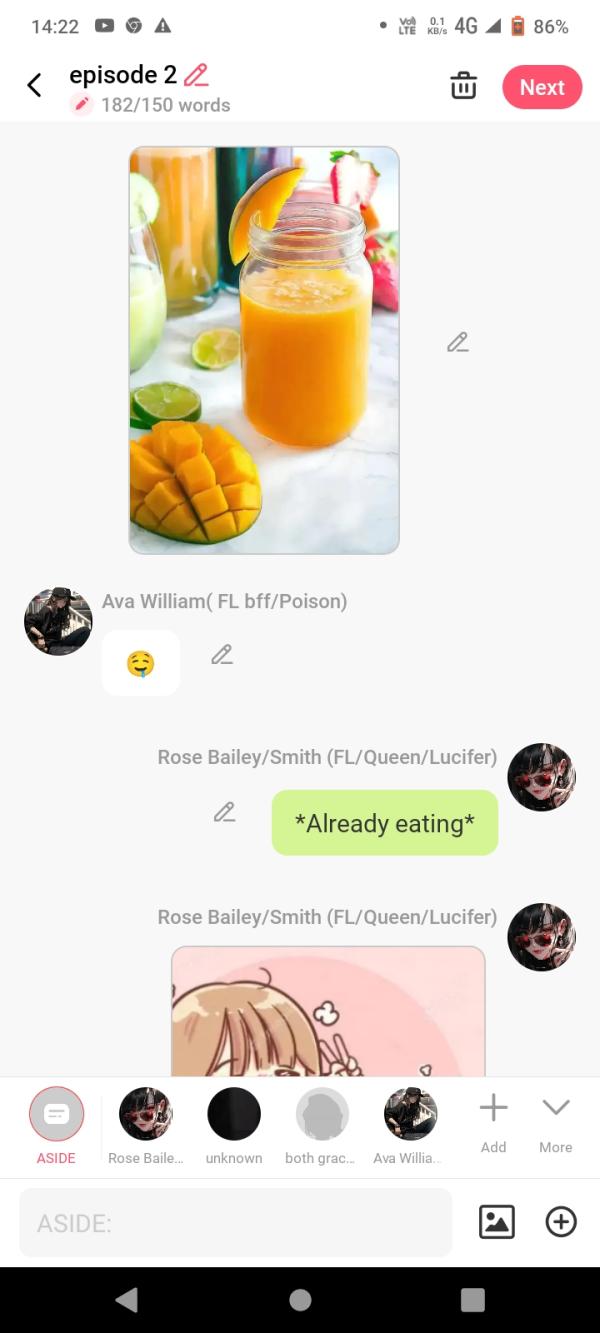Open the mango juice picture

pyautogui.click(x=264, y=350)
